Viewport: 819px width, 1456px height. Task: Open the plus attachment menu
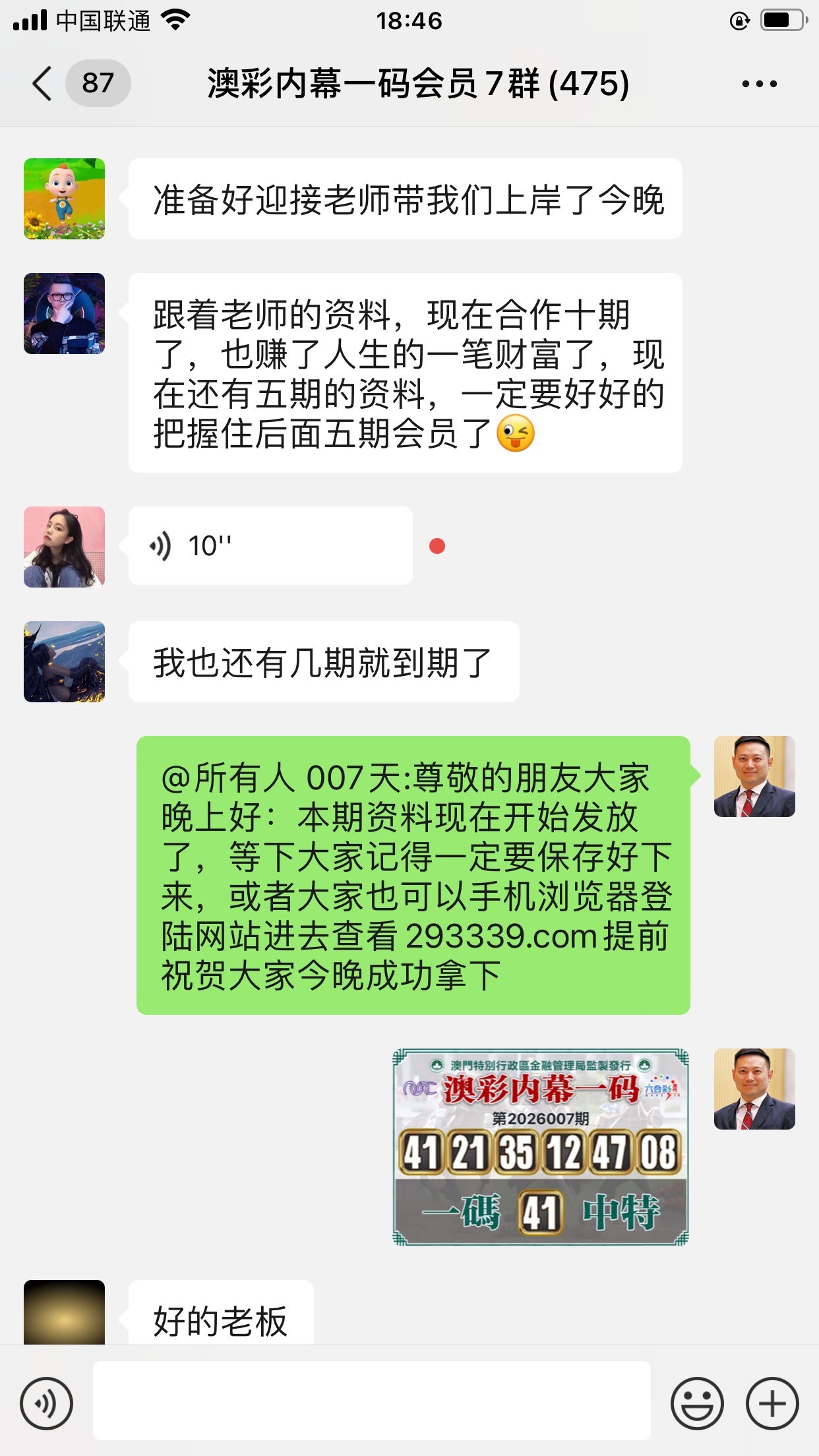click(x=772, y=1403)
